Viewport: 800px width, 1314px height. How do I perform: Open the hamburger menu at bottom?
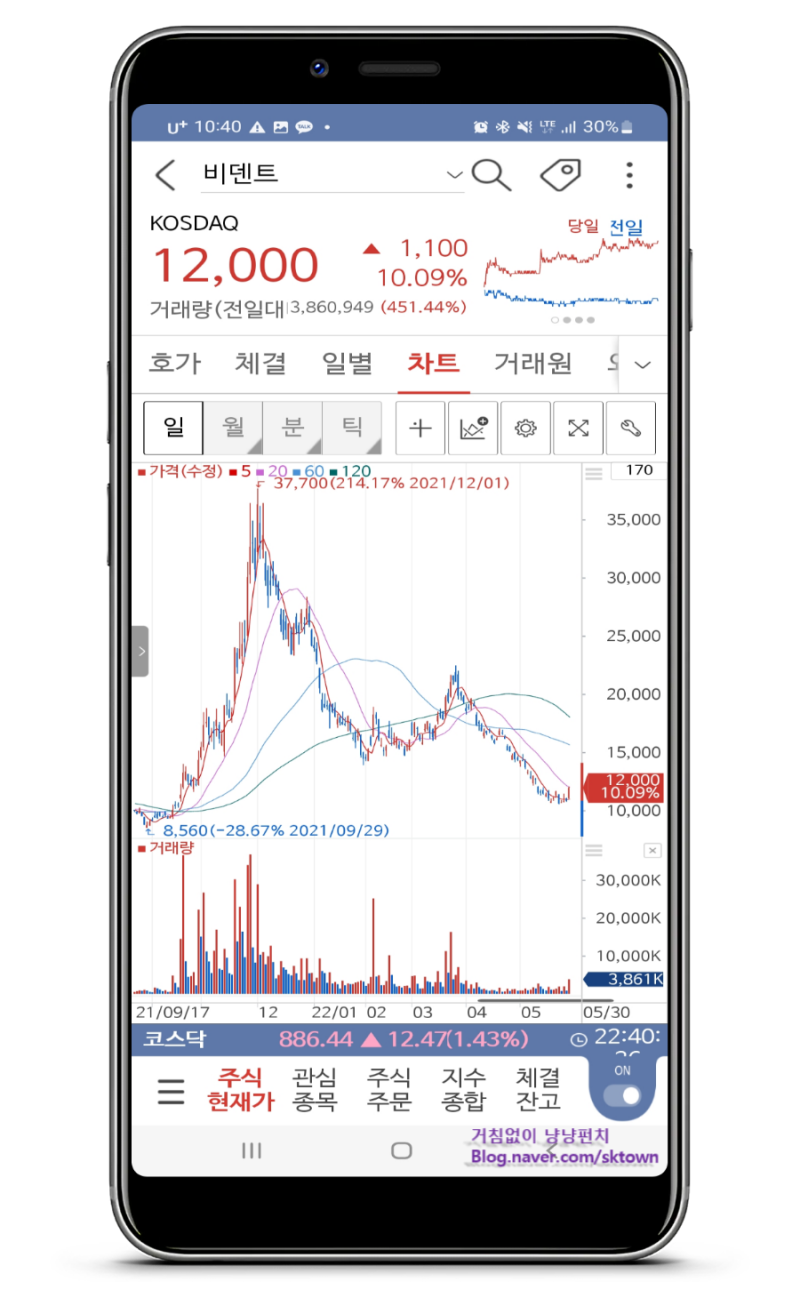coord(171,1091)
